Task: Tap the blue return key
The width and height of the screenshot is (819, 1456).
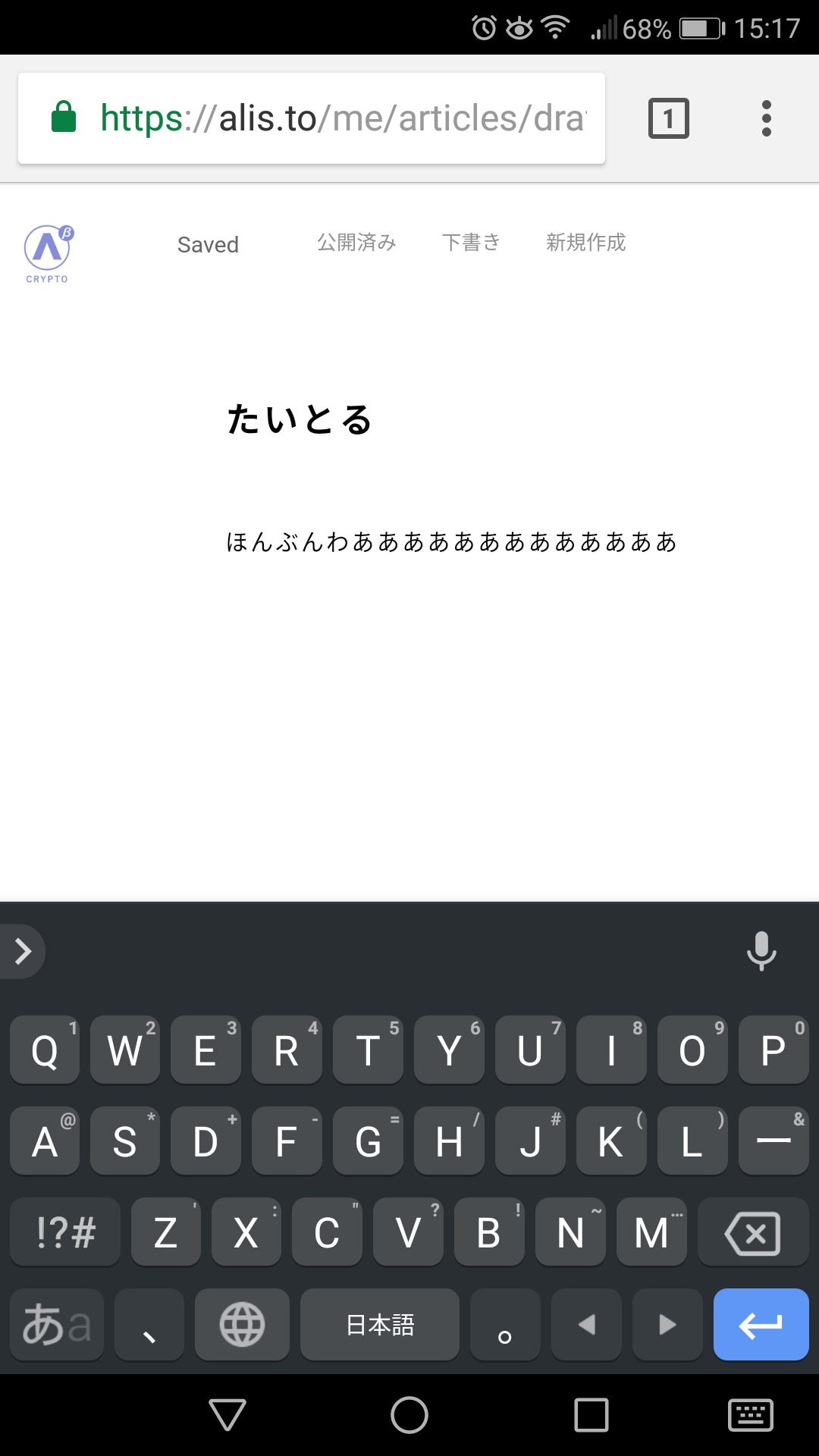Action: click(761, 1324)
